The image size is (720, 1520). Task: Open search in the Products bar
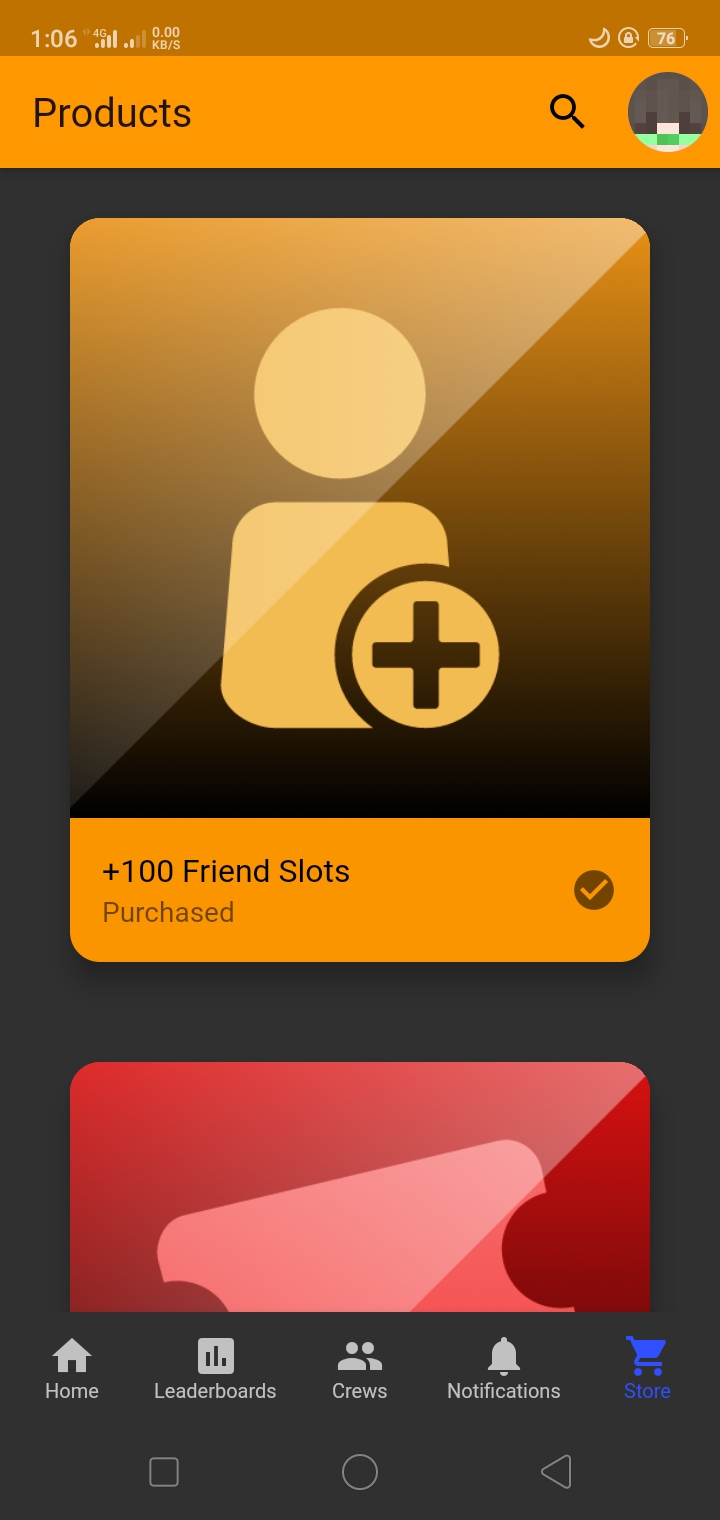point(567,112)
